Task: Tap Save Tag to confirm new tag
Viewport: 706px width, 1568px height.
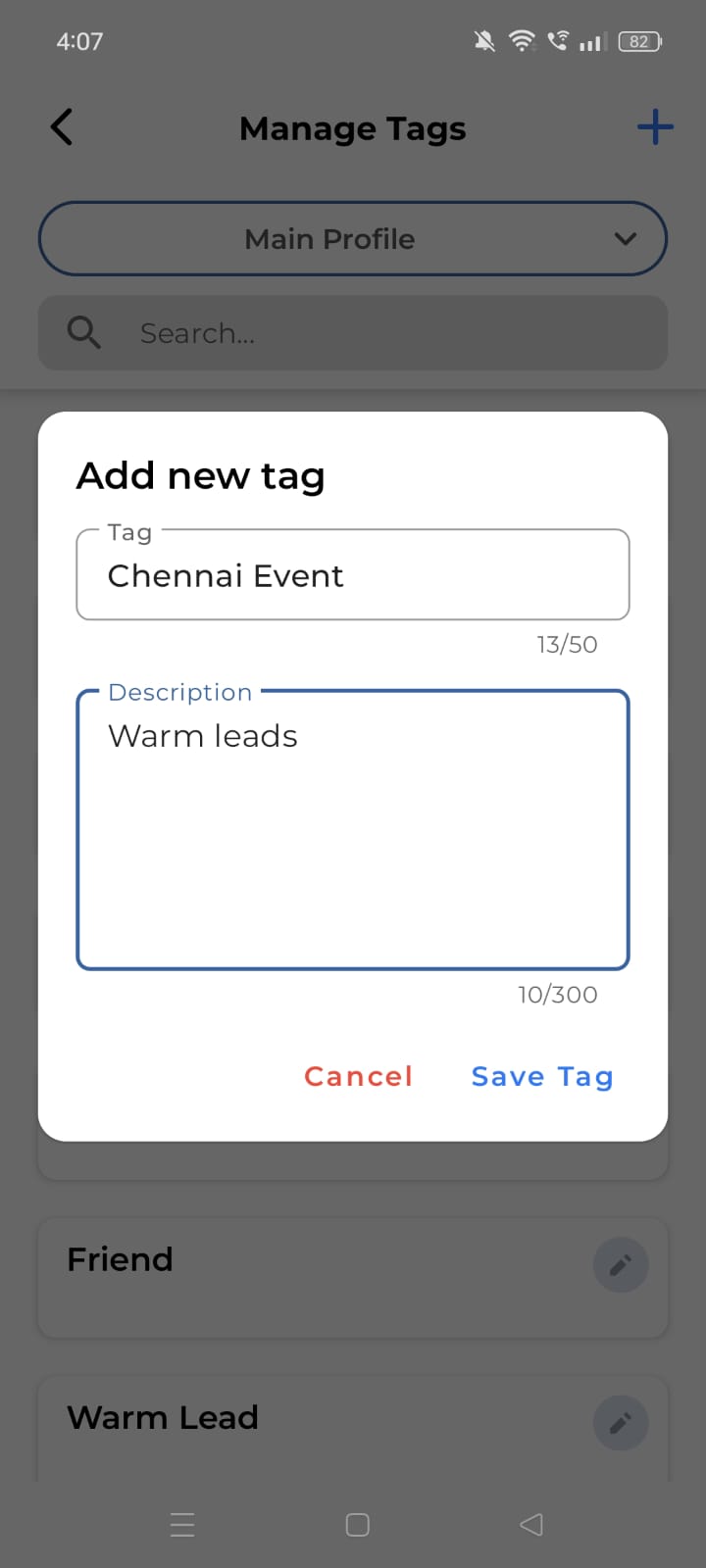Action: [541, 1075]
